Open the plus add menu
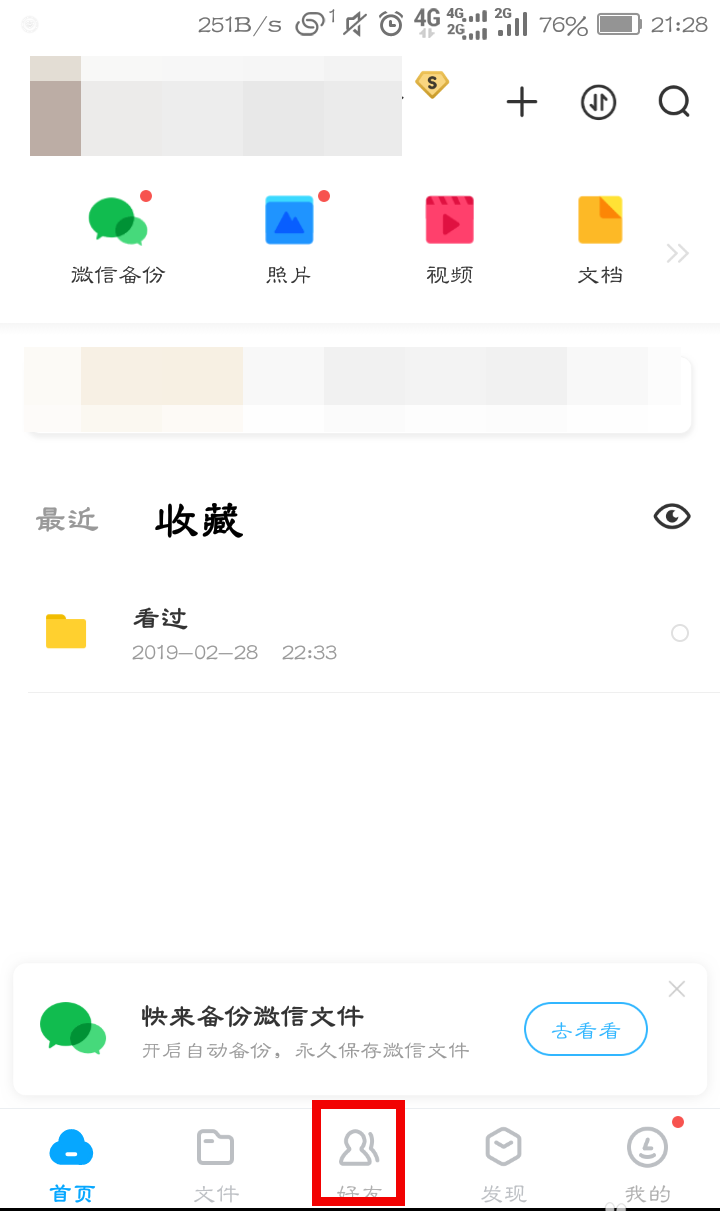Viewport: 720px width, 1211px height. 522,102
